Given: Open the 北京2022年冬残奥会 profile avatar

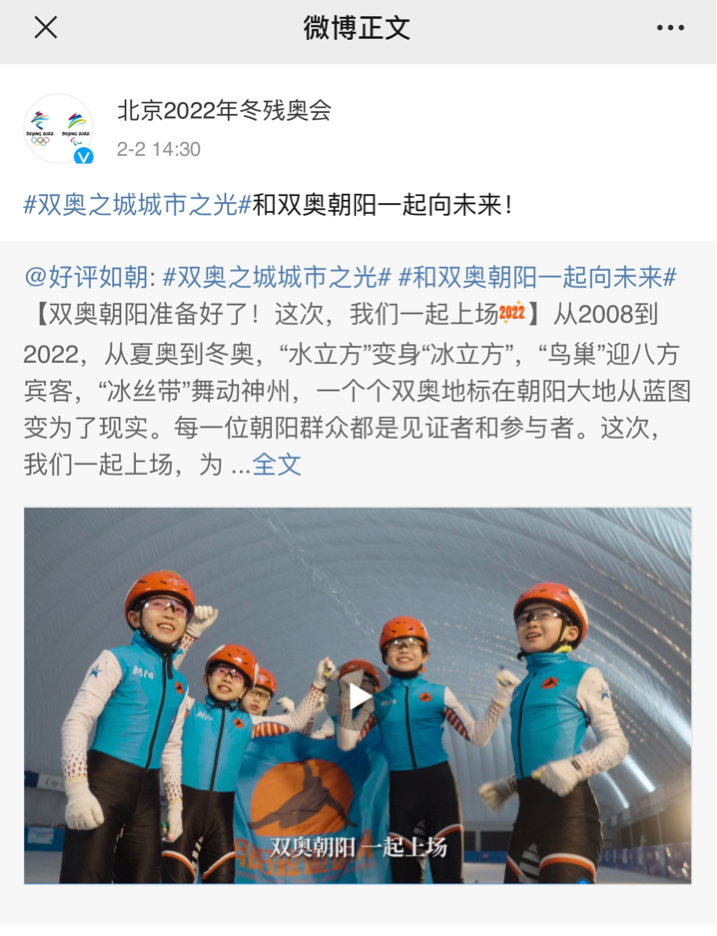Looking at the screenshot, I should click(x=59, y=128).
